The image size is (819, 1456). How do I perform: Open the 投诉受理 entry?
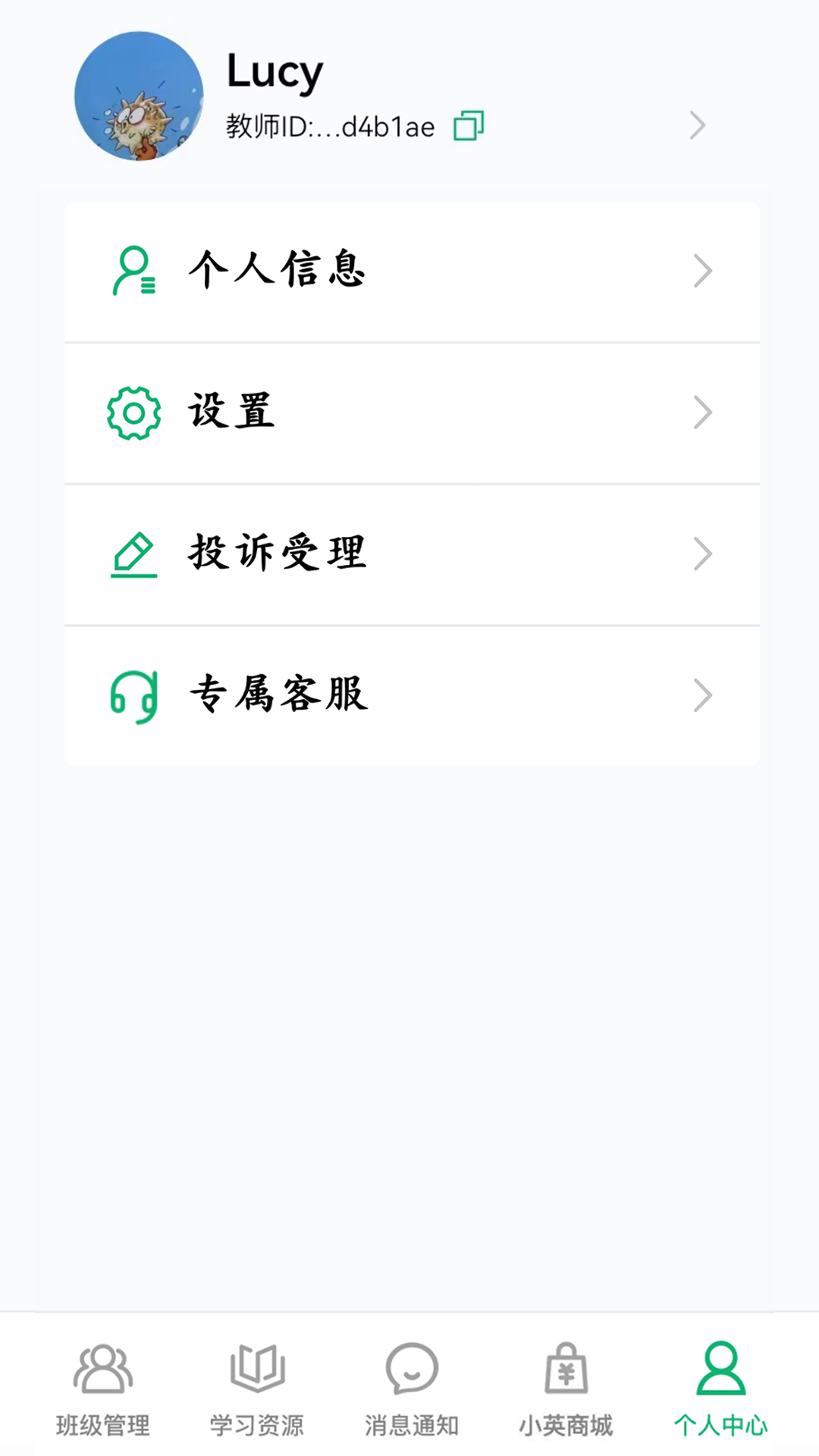pos(409,554)
